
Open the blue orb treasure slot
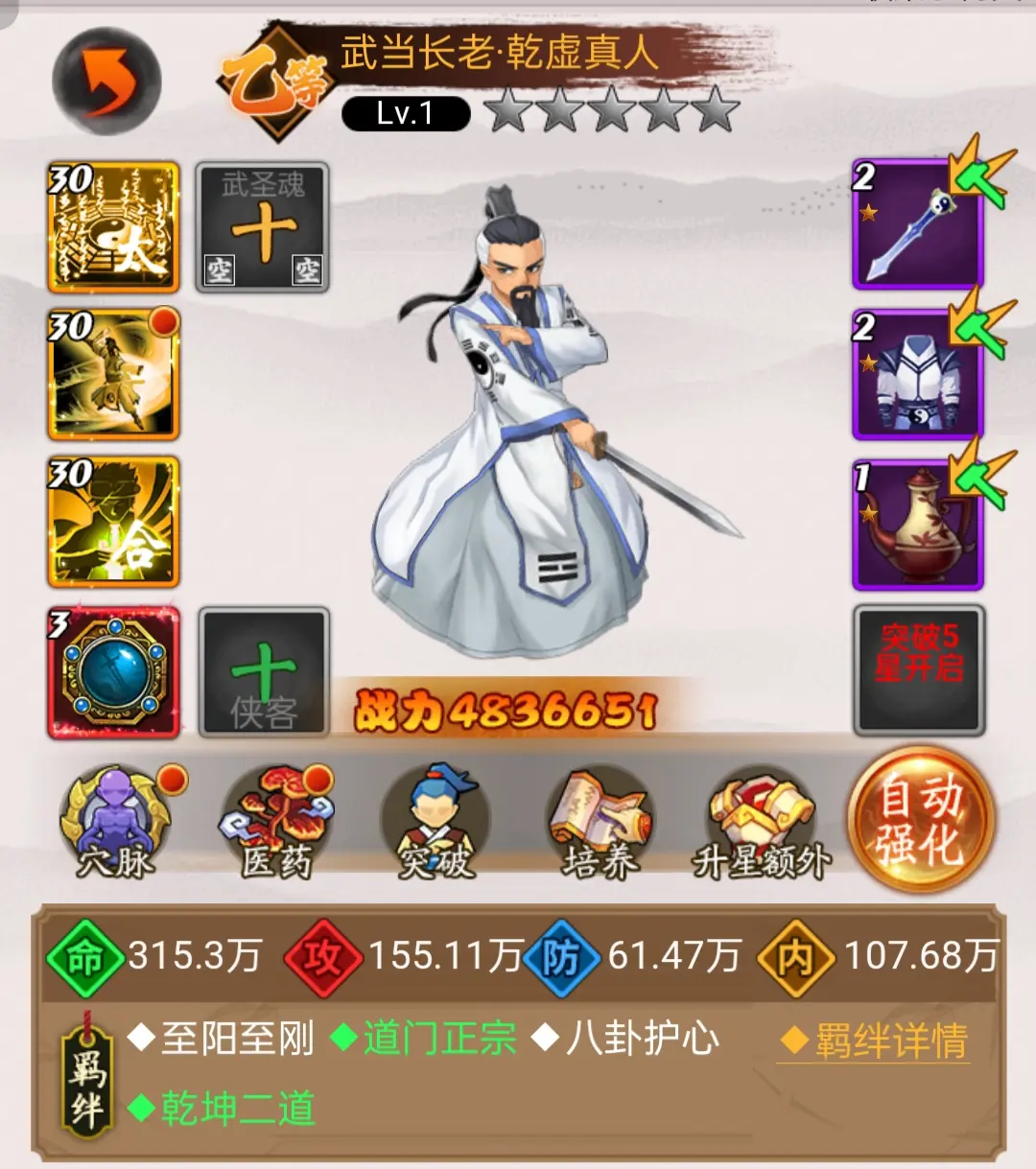pos(114,672)
